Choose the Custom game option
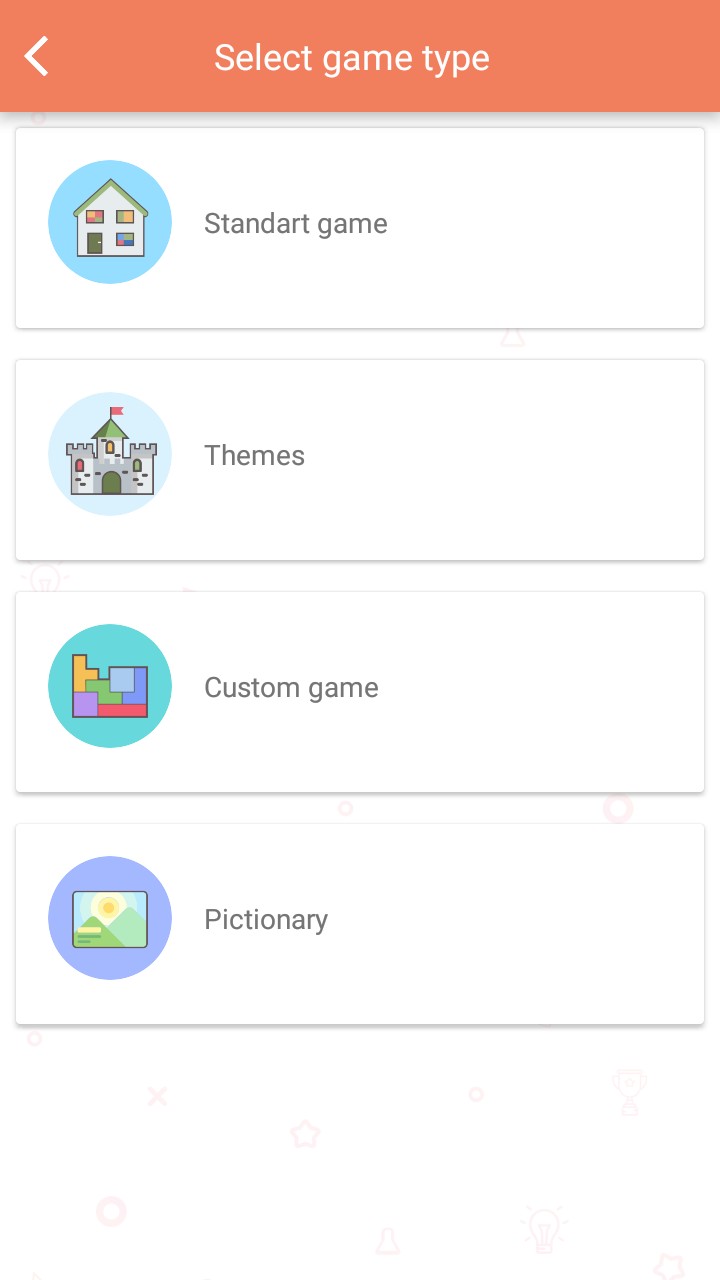The width and height of the screenshot is (720, 1280). (360, 691)
